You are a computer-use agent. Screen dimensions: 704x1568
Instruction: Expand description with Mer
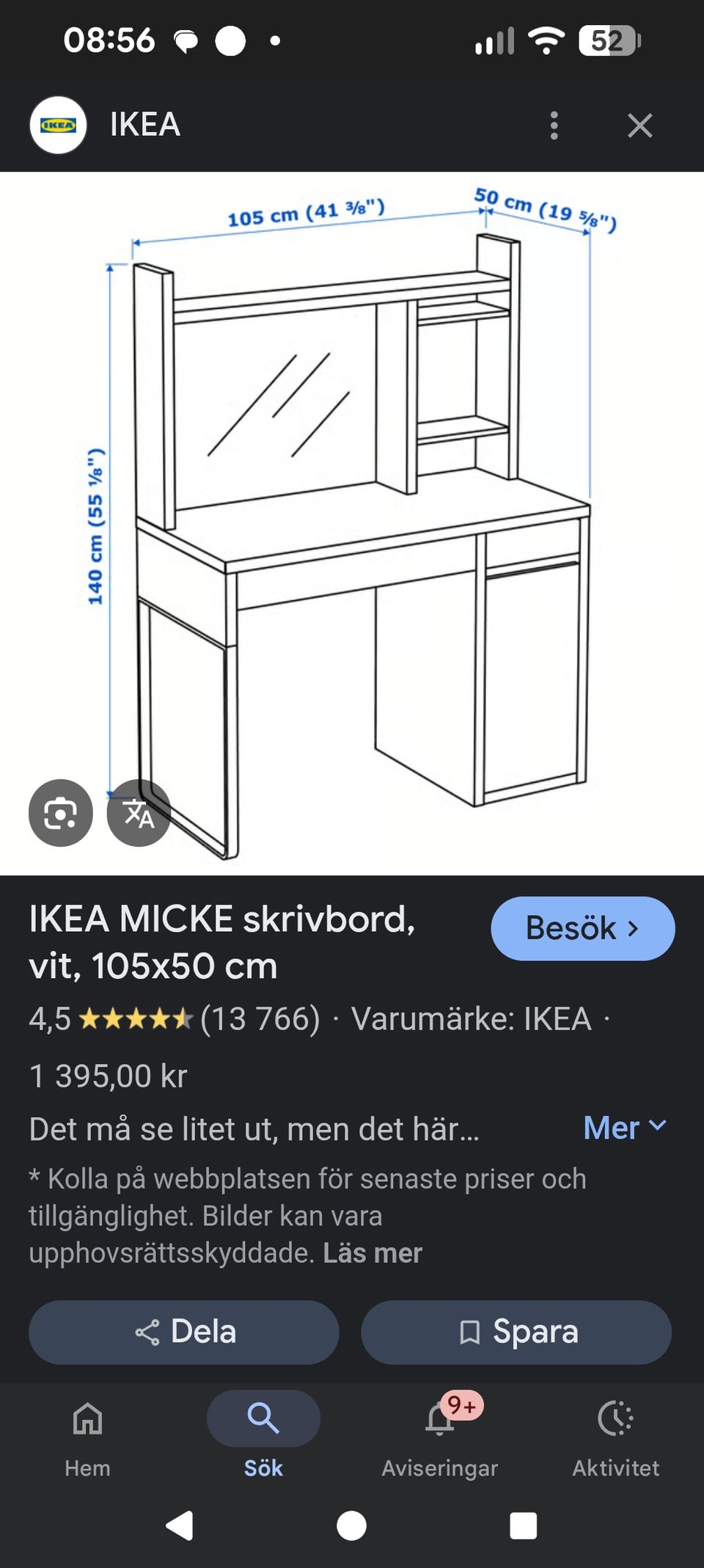pyautogui.click(x=625, y=1128)
